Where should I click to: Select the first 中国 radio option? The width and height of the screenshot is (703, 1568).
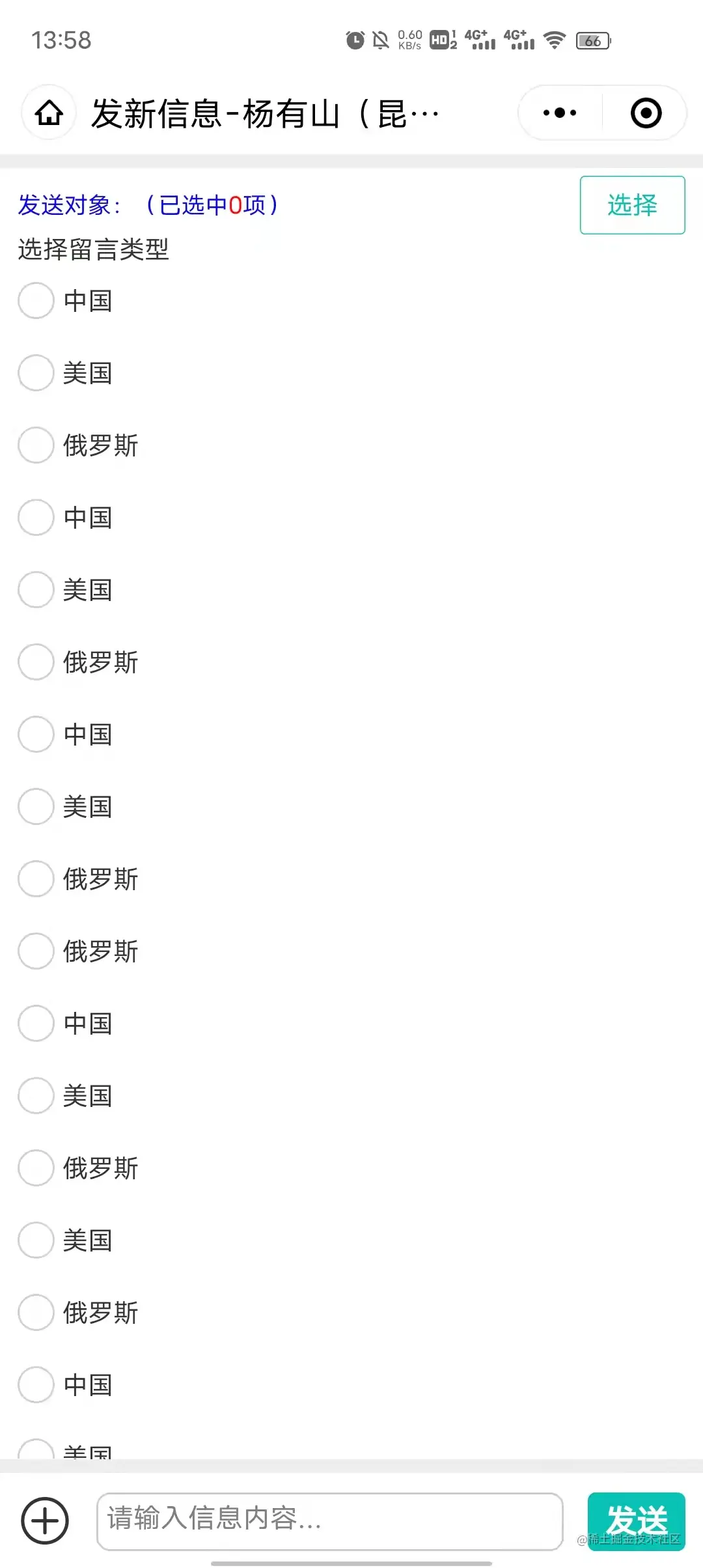pyautogui.click(x=36, y=301)
